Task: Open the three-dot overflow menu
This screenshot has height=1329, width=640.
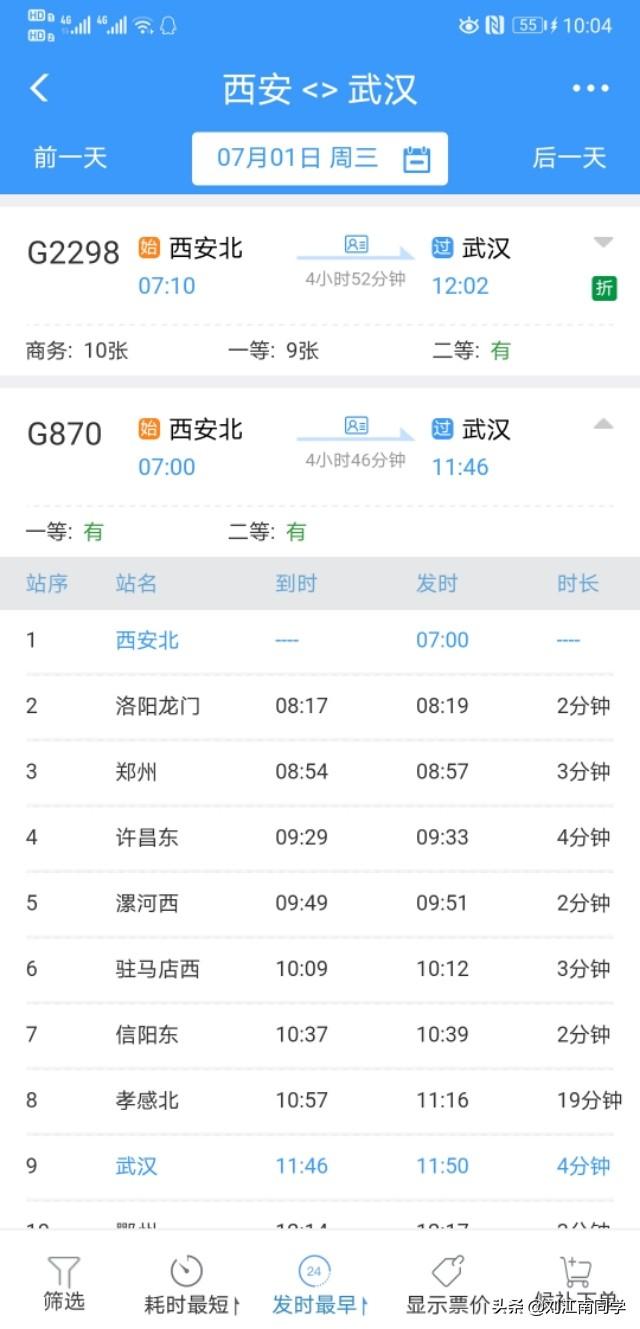Action: [590, 88]
